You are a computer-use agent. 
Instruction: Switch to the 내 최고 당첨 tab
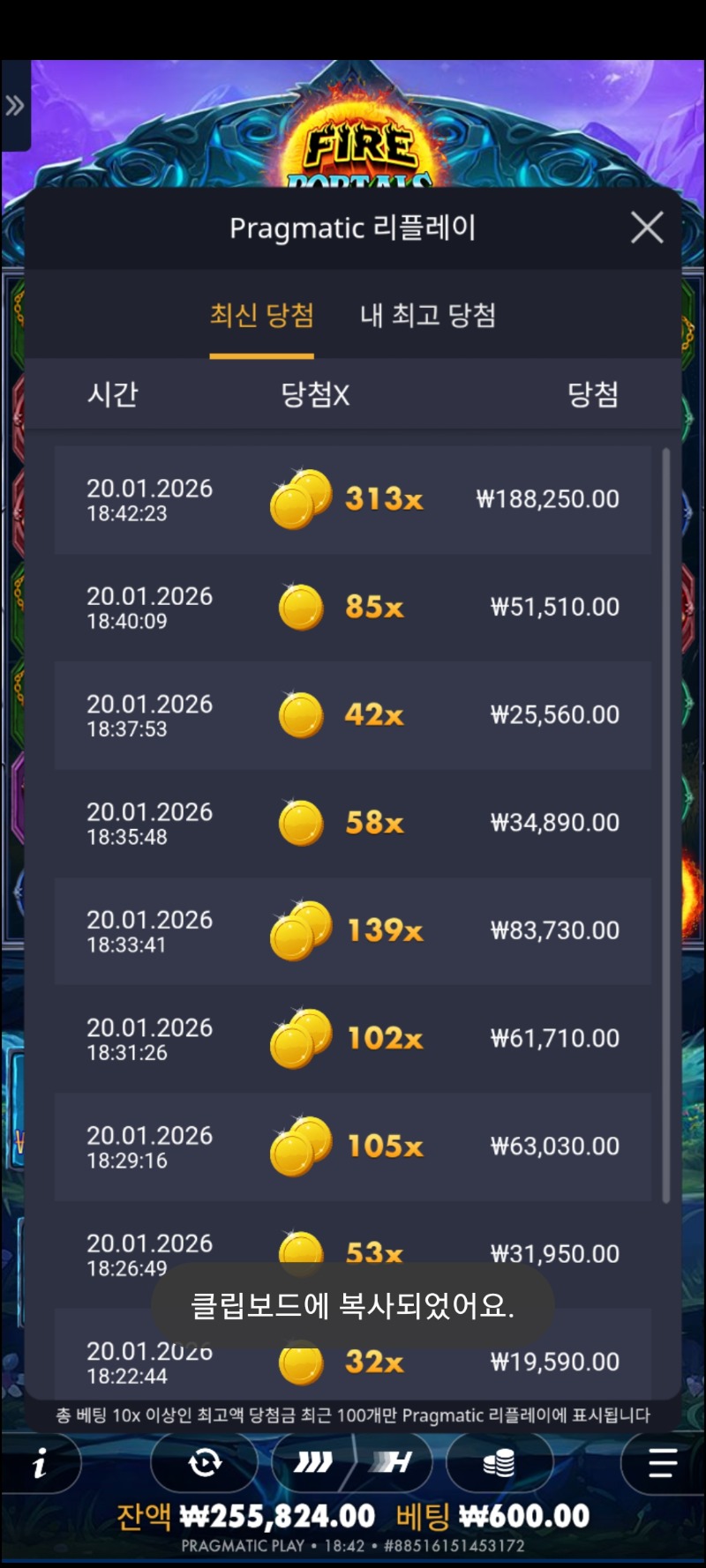click(428, 315)
